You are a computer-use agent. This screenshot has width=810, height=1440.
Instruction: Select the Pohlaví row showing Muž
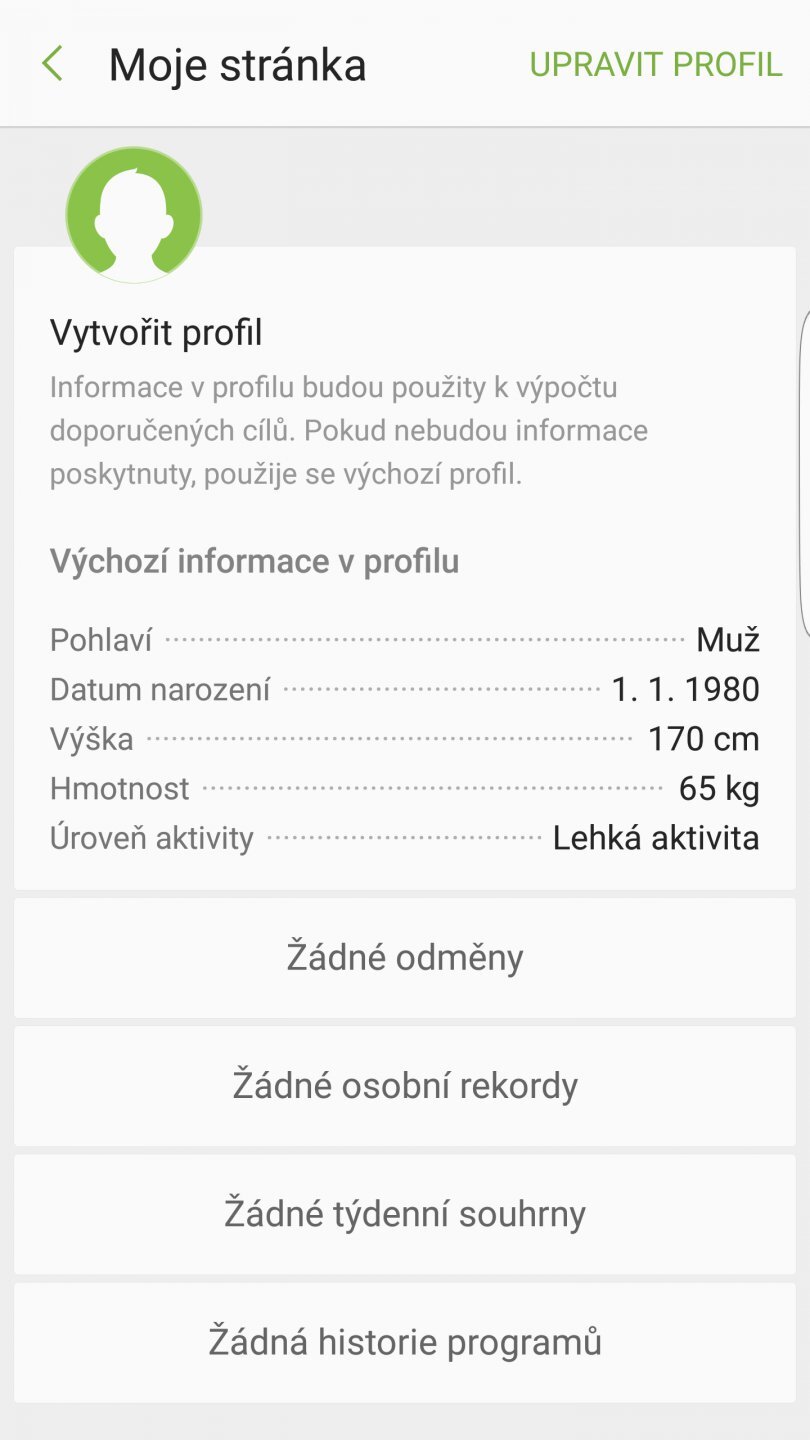click(405, 638)
